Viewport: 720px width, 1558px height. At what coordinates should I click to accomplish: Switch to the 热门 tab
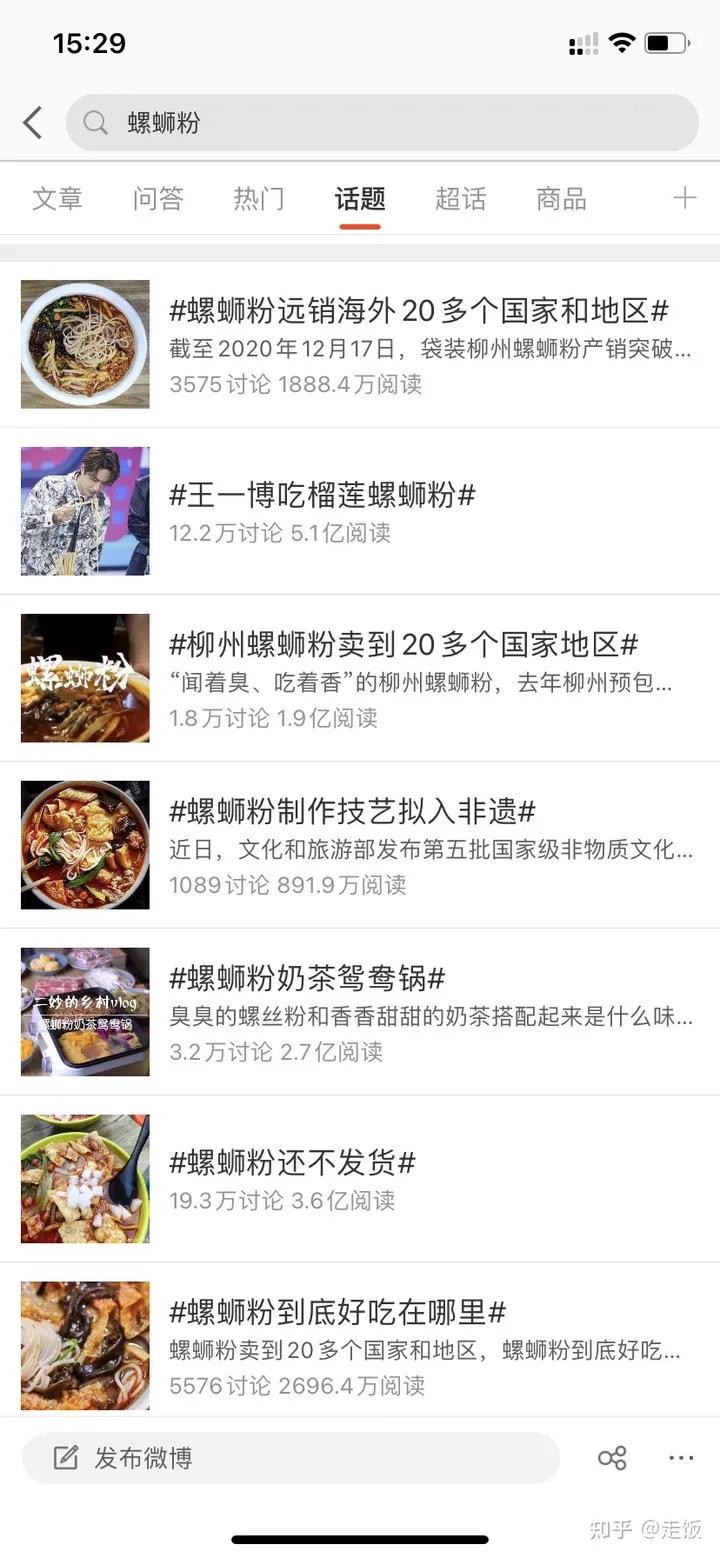click(259, 198)
